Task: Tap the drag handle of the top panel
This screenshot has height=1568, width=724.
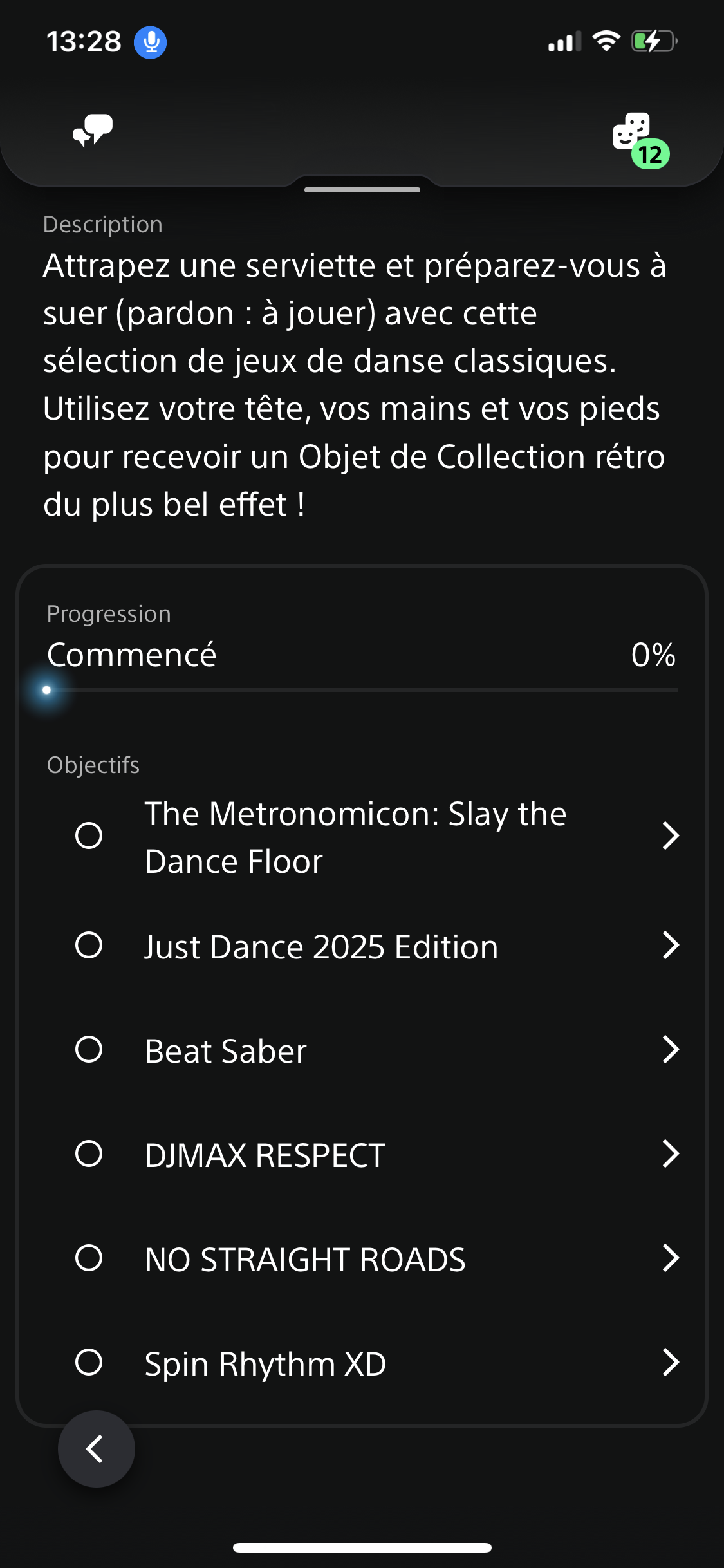Action: tap(362, 190)
